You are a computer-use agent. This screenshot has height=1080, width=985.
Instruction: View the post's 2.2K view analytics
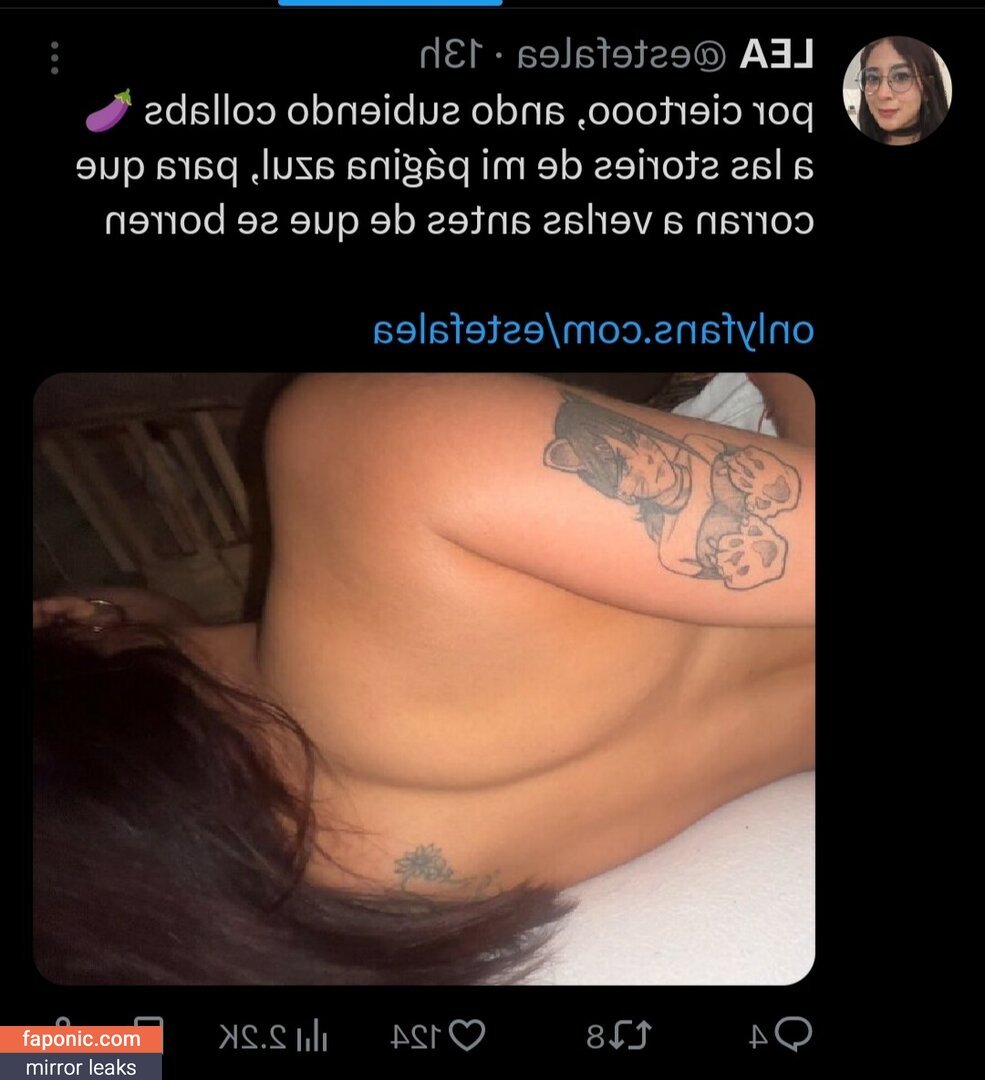pyautogui.click(x=312, y=1035)
